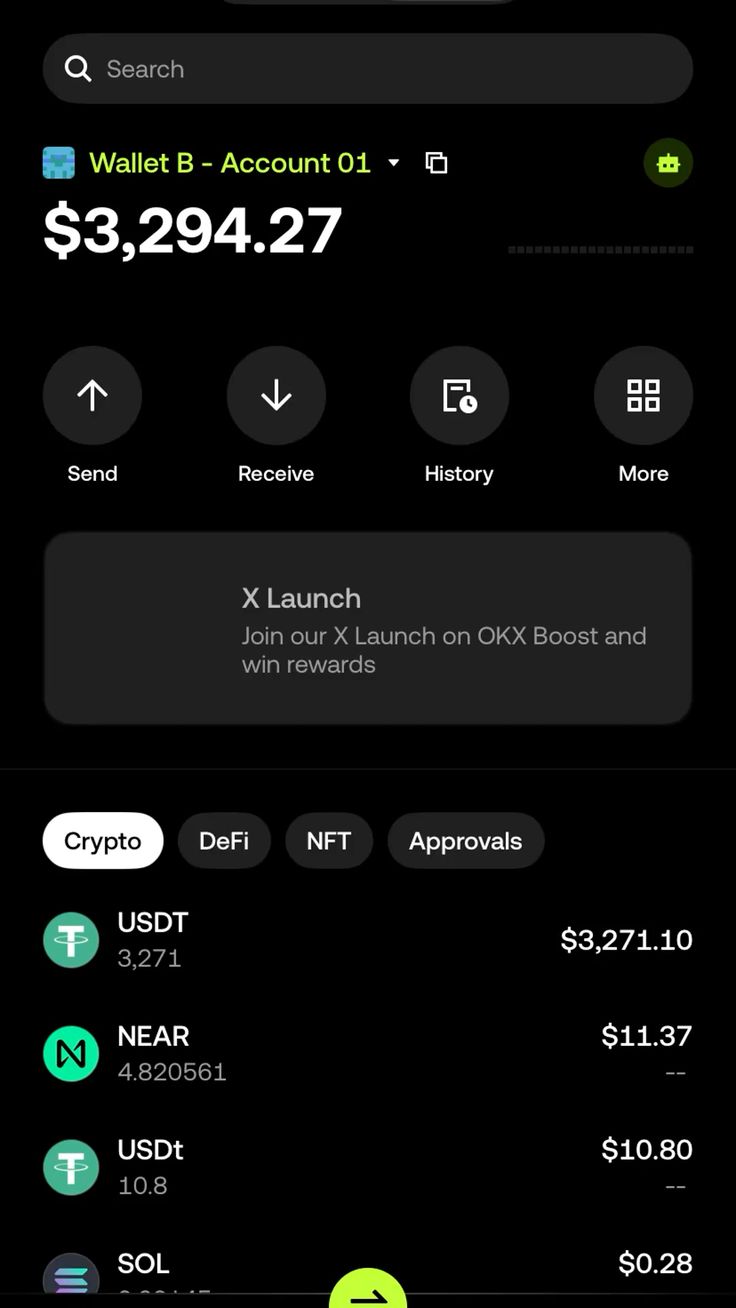
Task: Switch to the DeFi tab
Action: (224, 841)
